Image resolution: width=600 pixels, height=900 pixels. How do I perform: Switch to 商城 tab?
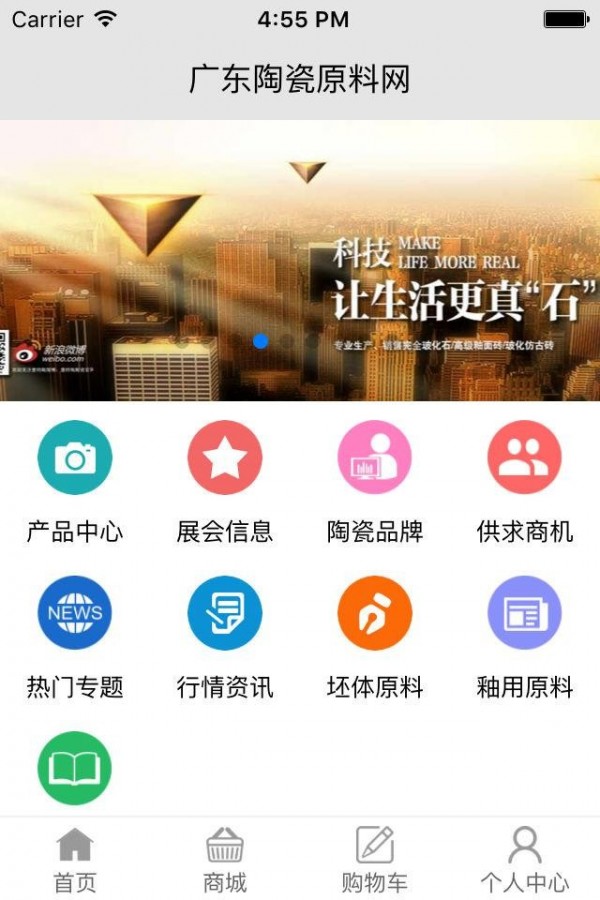click(225, 860)
